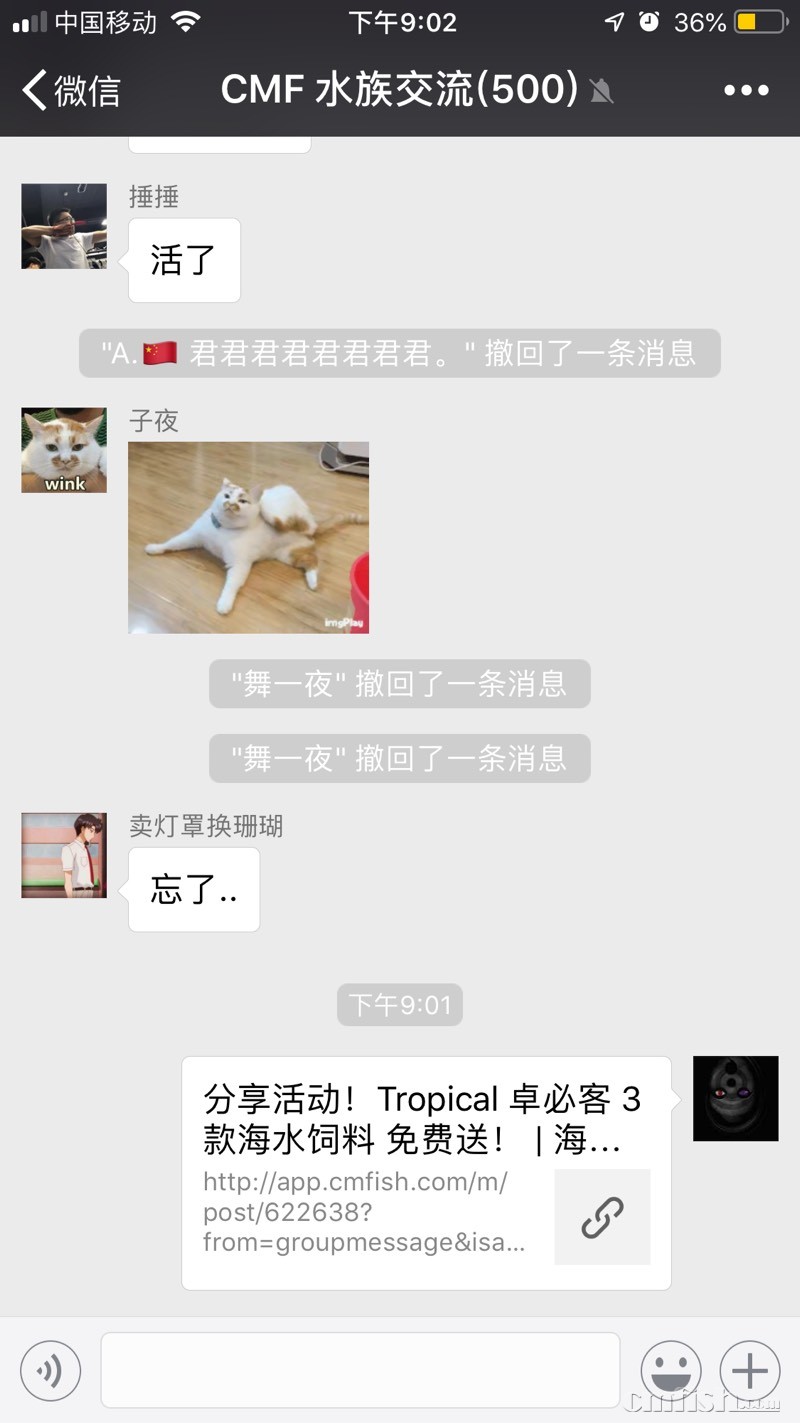Switch to voice message input
This screenshot has height=1423, width=800.
point(50,1370)
